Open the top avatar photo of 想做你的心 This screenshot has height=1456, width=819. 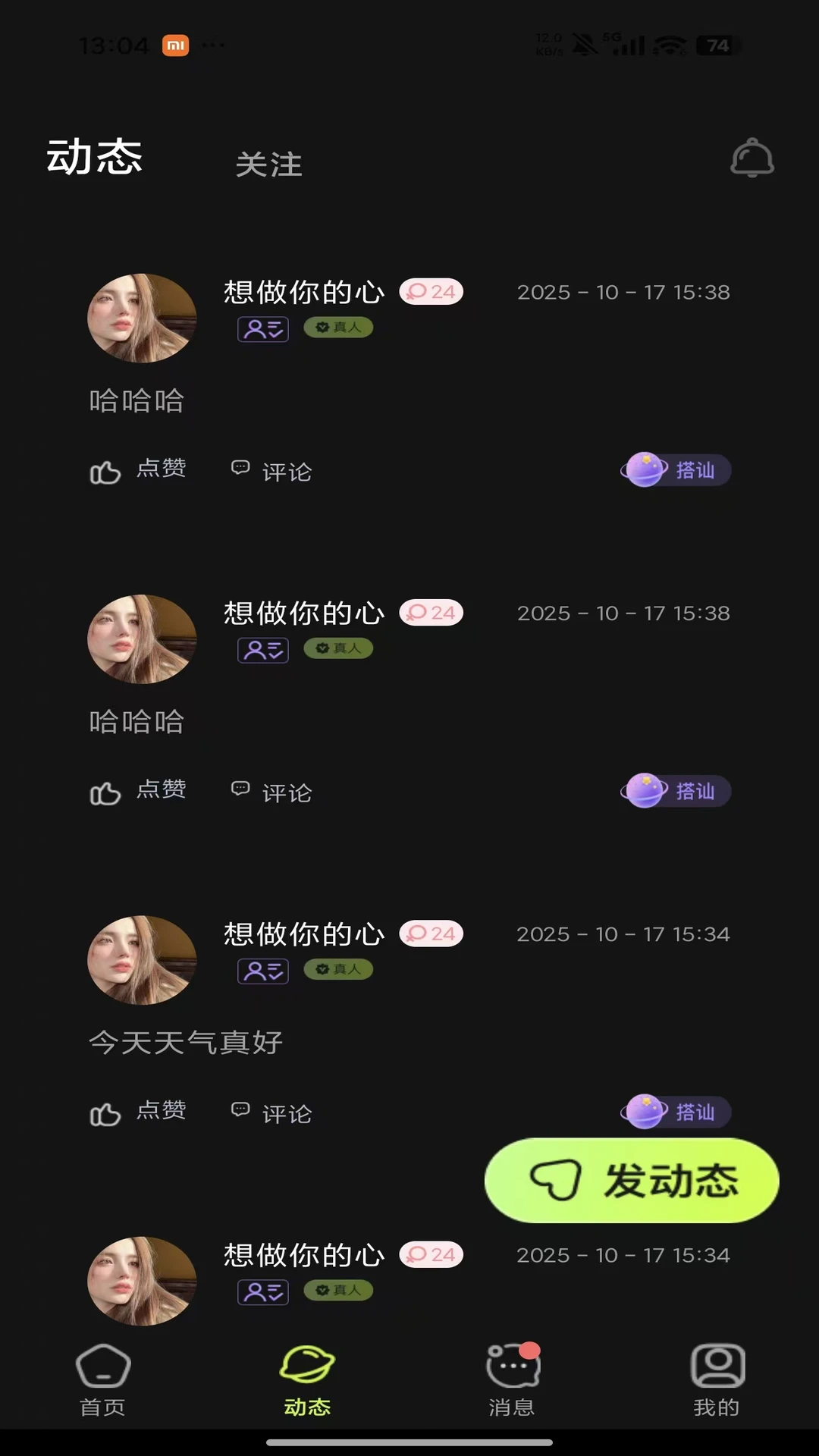point(142,317)
